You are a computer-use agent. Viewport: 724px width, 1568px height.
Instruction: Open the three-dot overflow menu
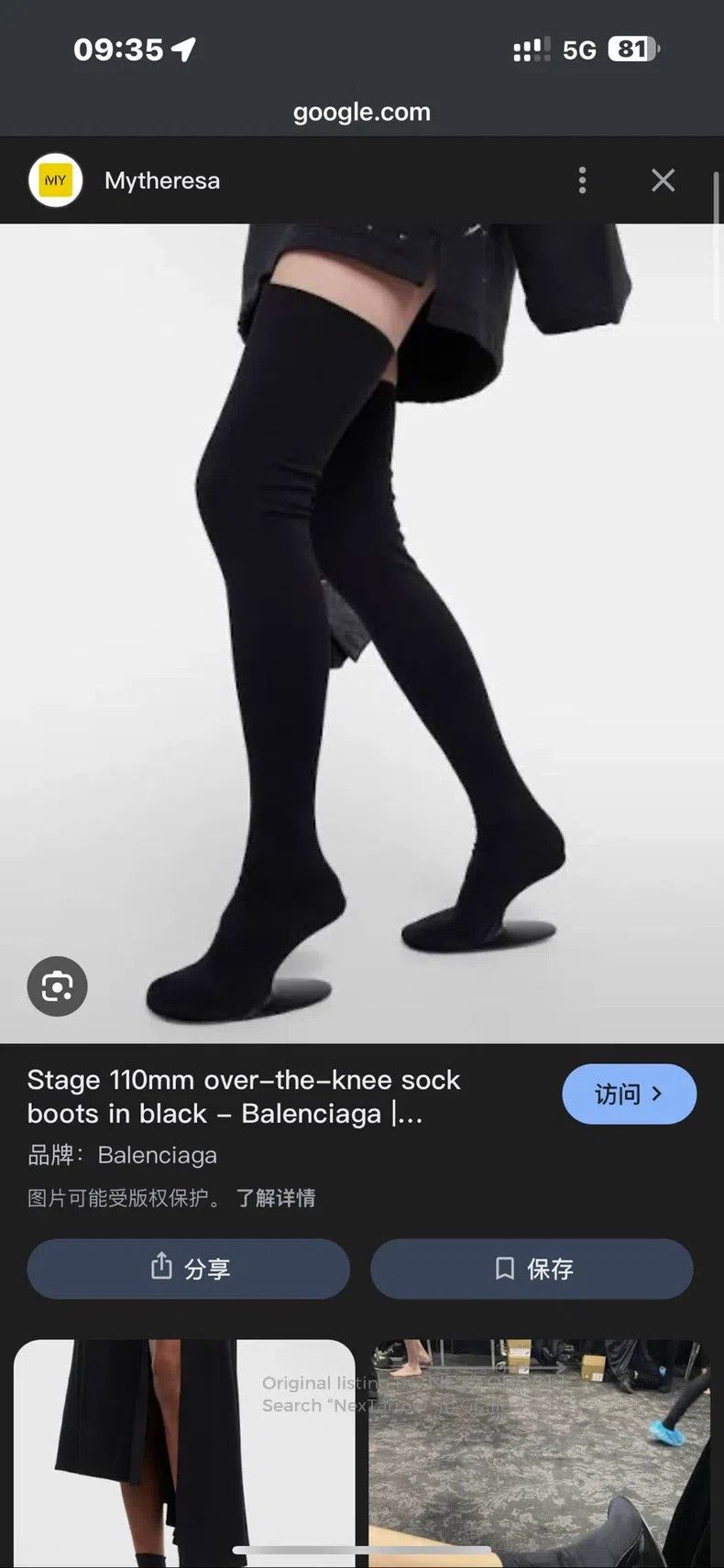[582, 180]
